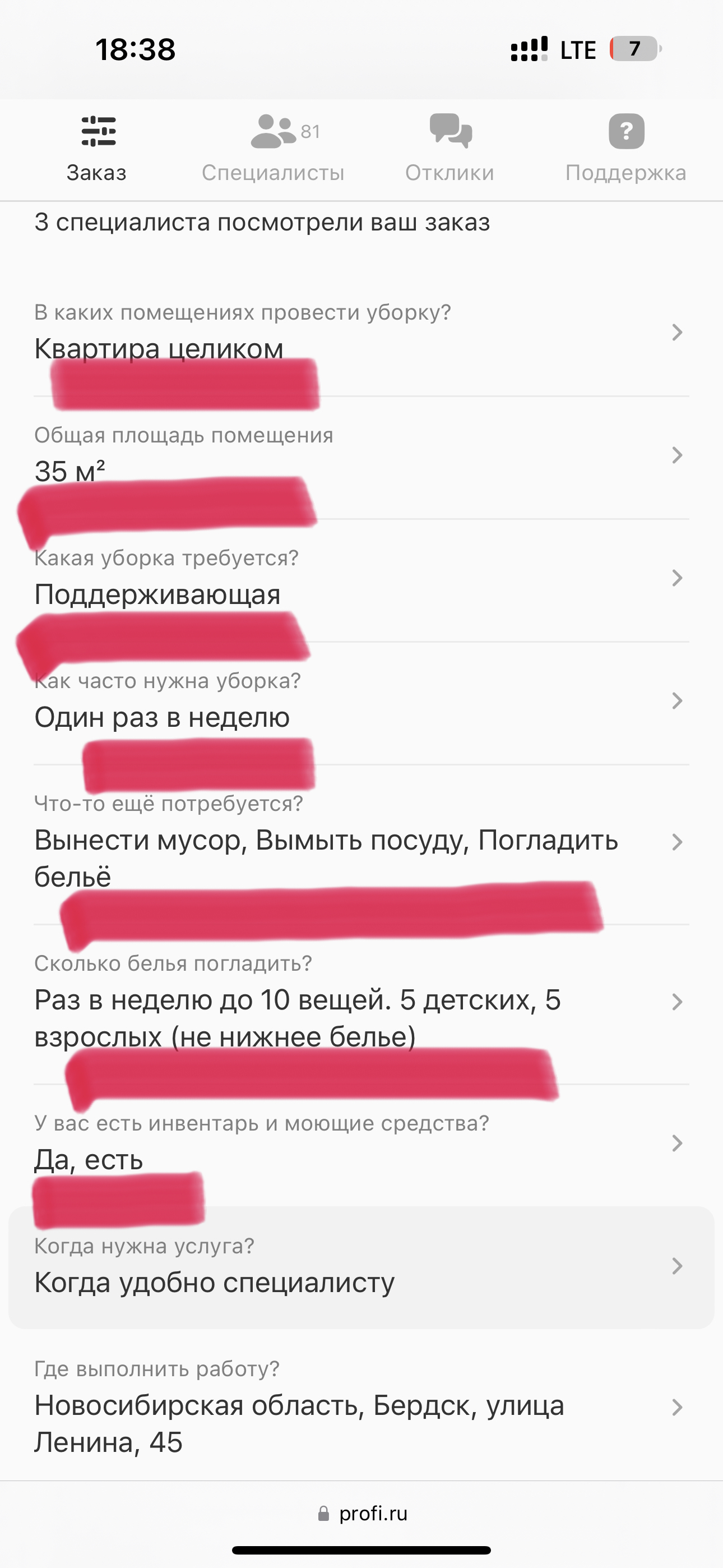Viewport: 723px width, 1568px height.
Task: Switch to the Отклики tab
Action: tap(449, 149)
